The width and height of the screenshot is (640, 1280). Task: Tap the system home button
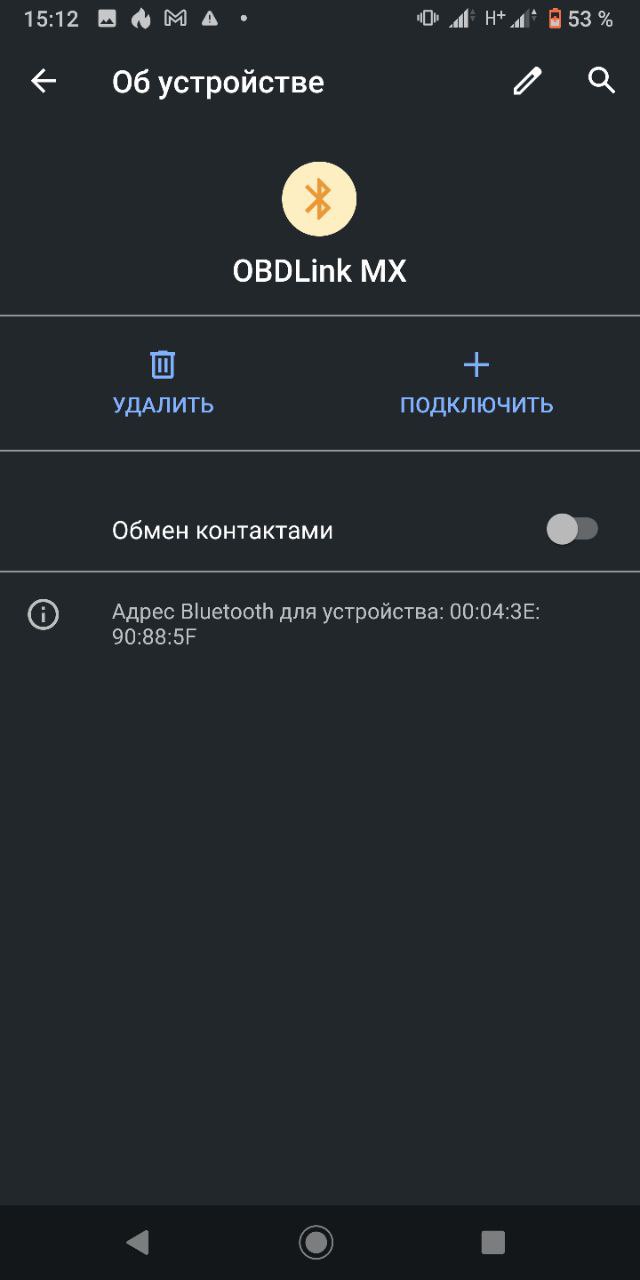click(317, 1242)
